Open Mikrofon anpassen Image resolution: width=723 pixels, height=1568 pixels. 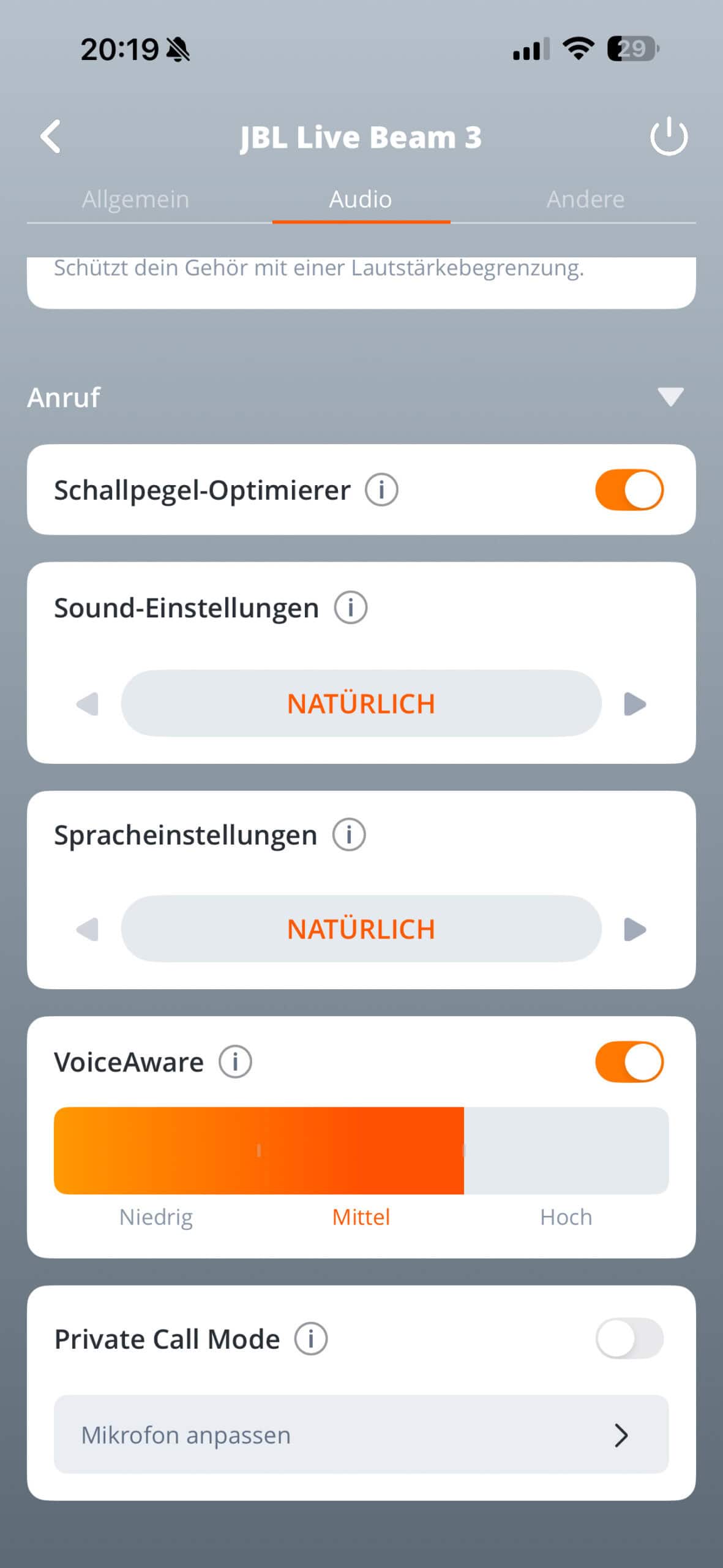361,1434
